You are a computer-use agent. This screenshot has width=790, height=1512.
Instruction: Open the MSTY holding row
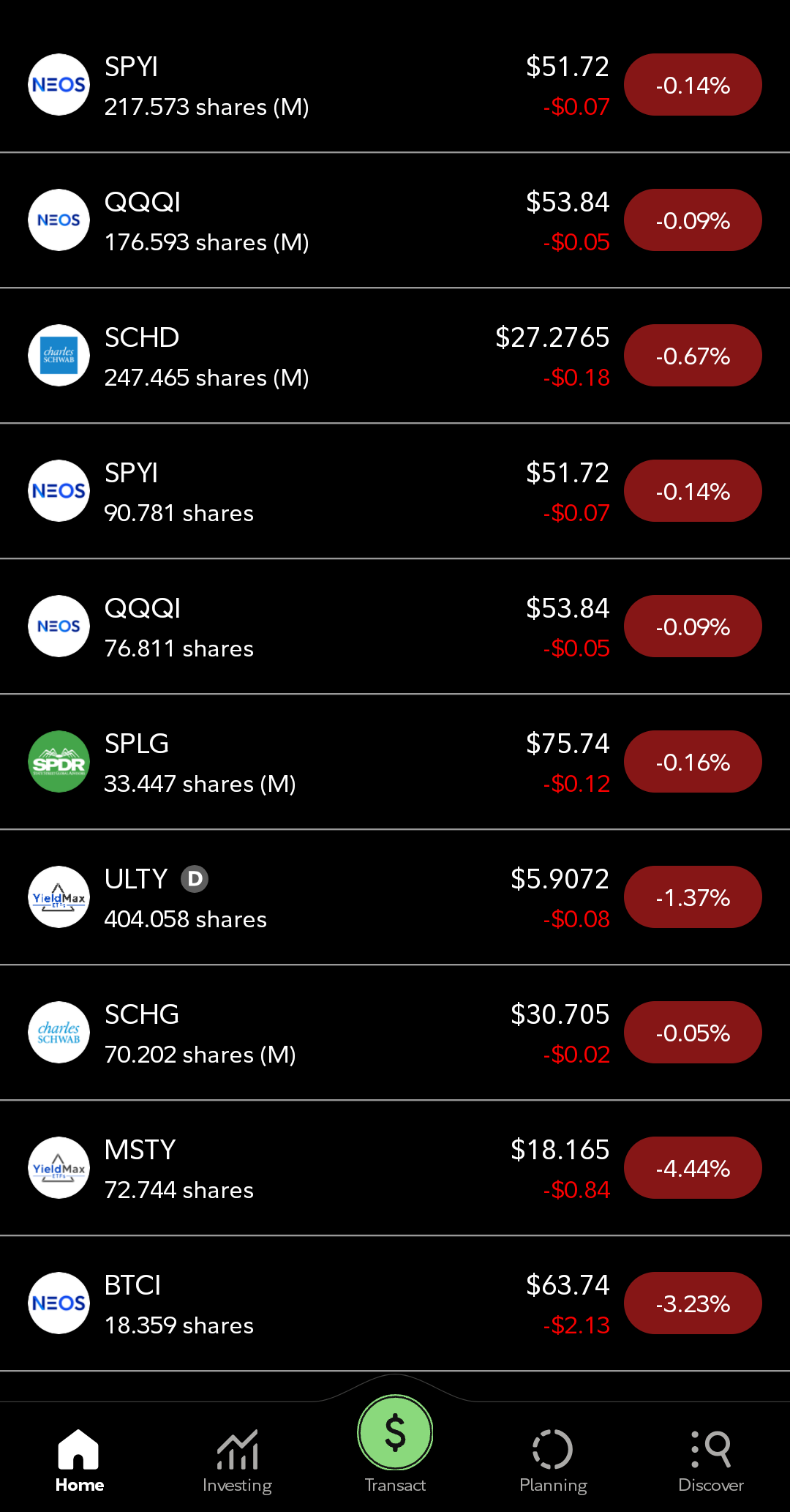point(293,1169)
